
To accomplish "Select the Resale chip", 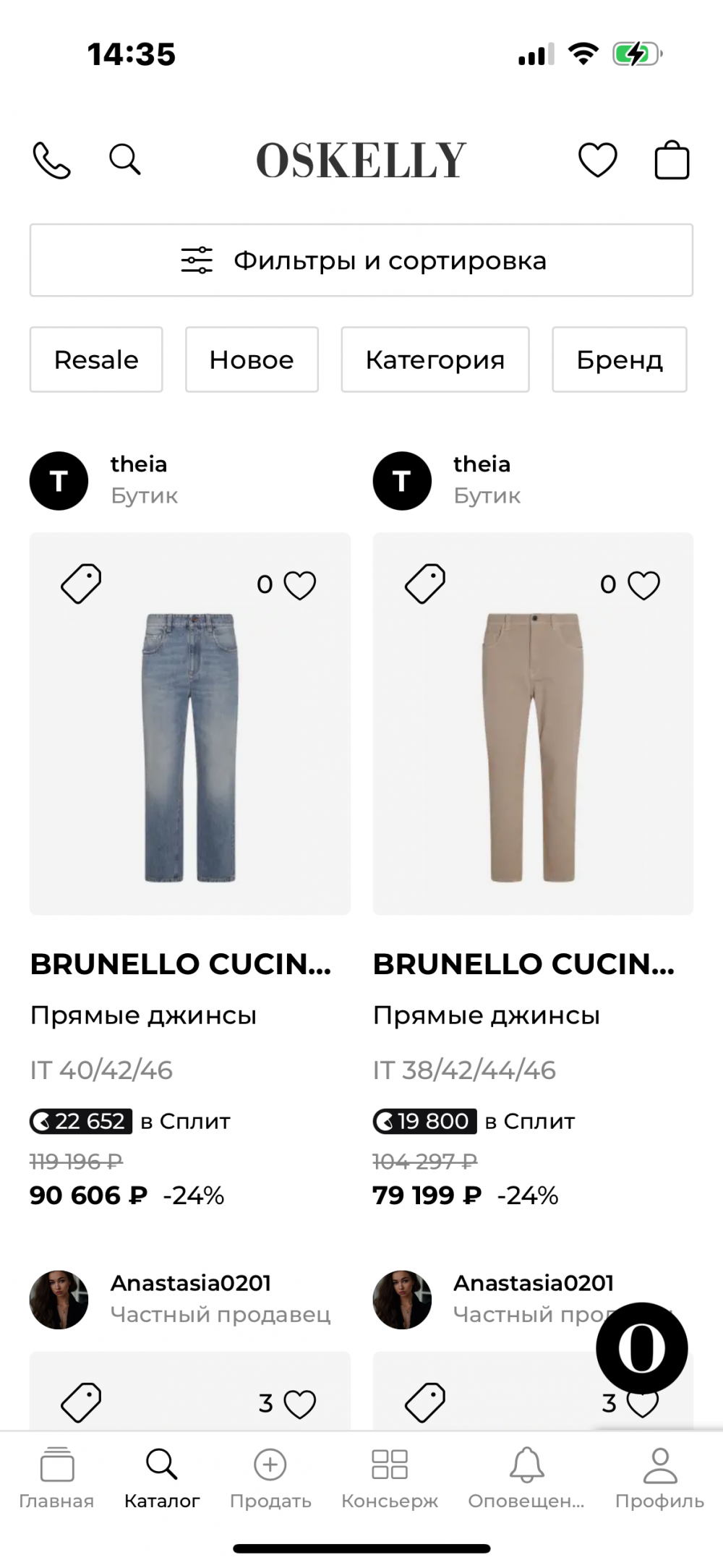I will pos(96,359).
